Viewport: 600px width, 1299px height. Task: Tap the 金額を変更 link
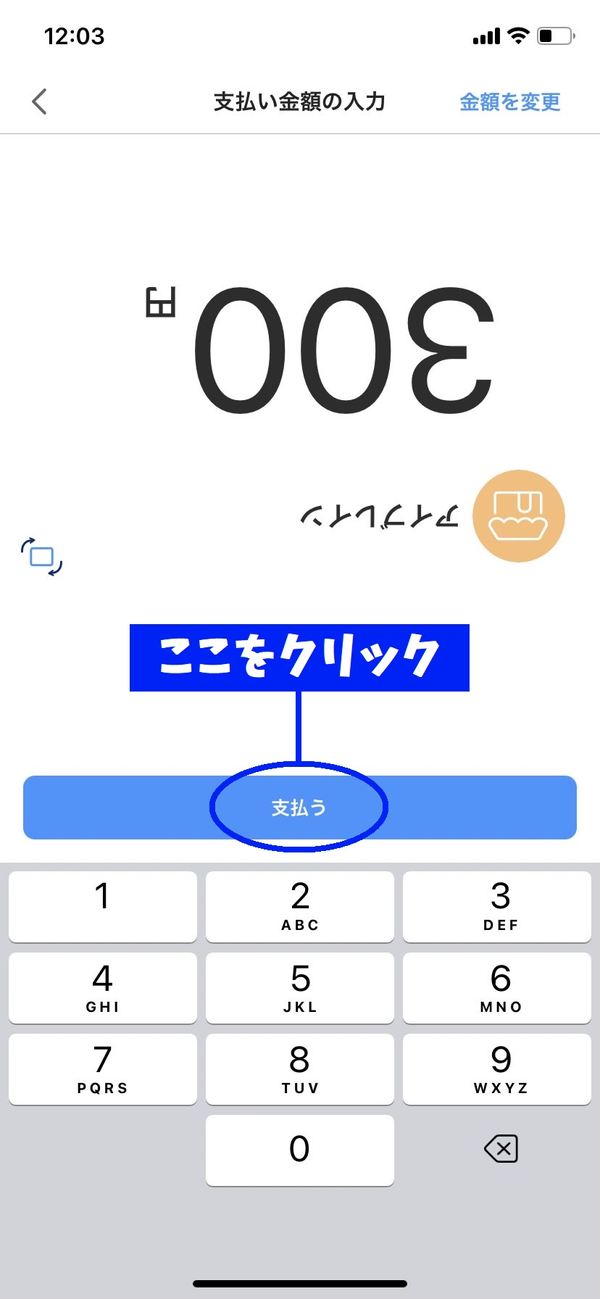pyautogui.click(x=509, y=102)
